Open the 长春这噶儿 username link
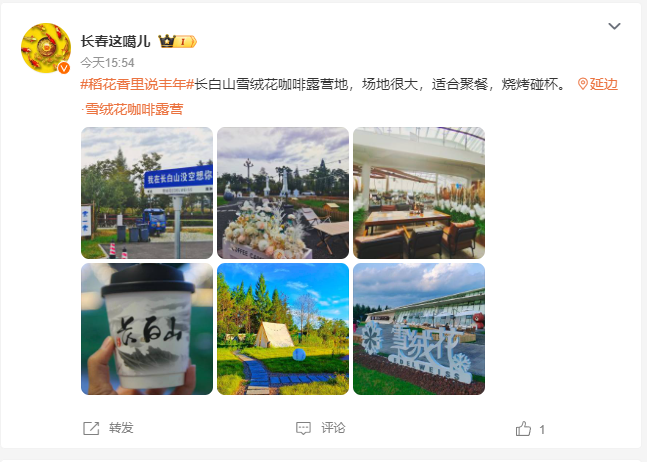The width and height of the screenshot is (647, 462). [115, 41]
